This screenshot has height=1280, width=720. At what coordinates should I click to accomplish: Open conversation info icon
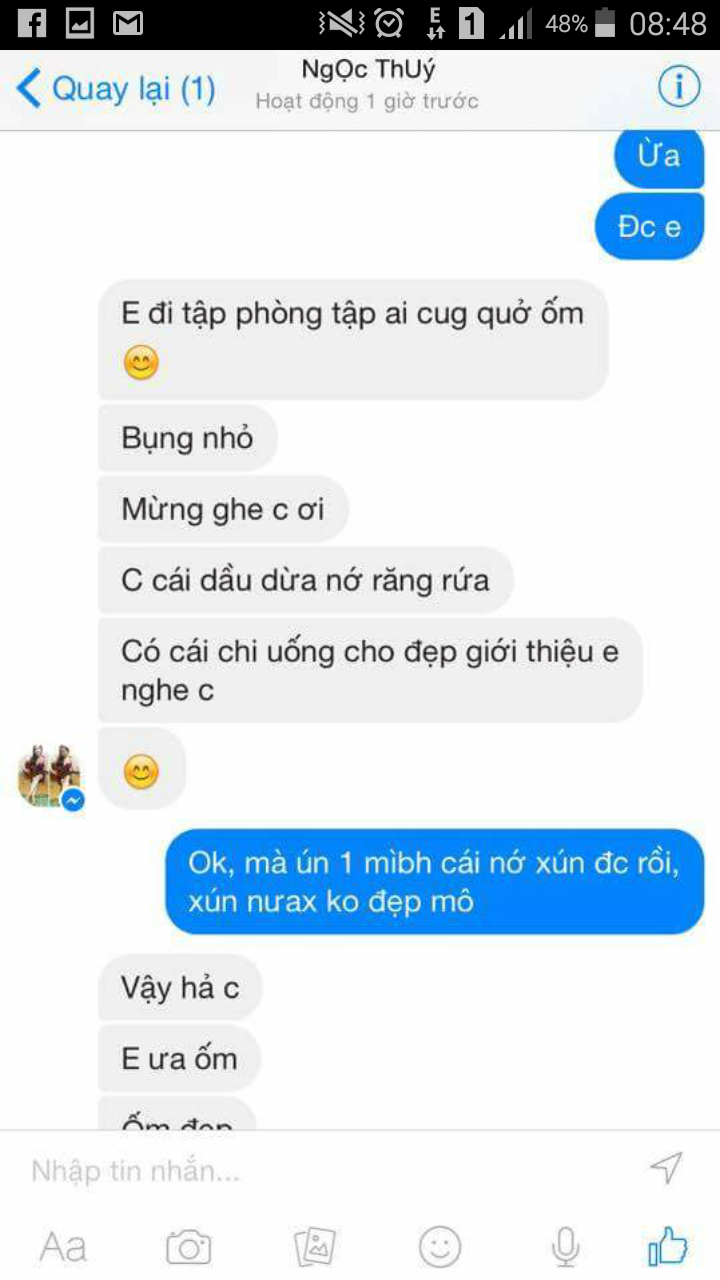pyautogui.click(x=679, y=88)
